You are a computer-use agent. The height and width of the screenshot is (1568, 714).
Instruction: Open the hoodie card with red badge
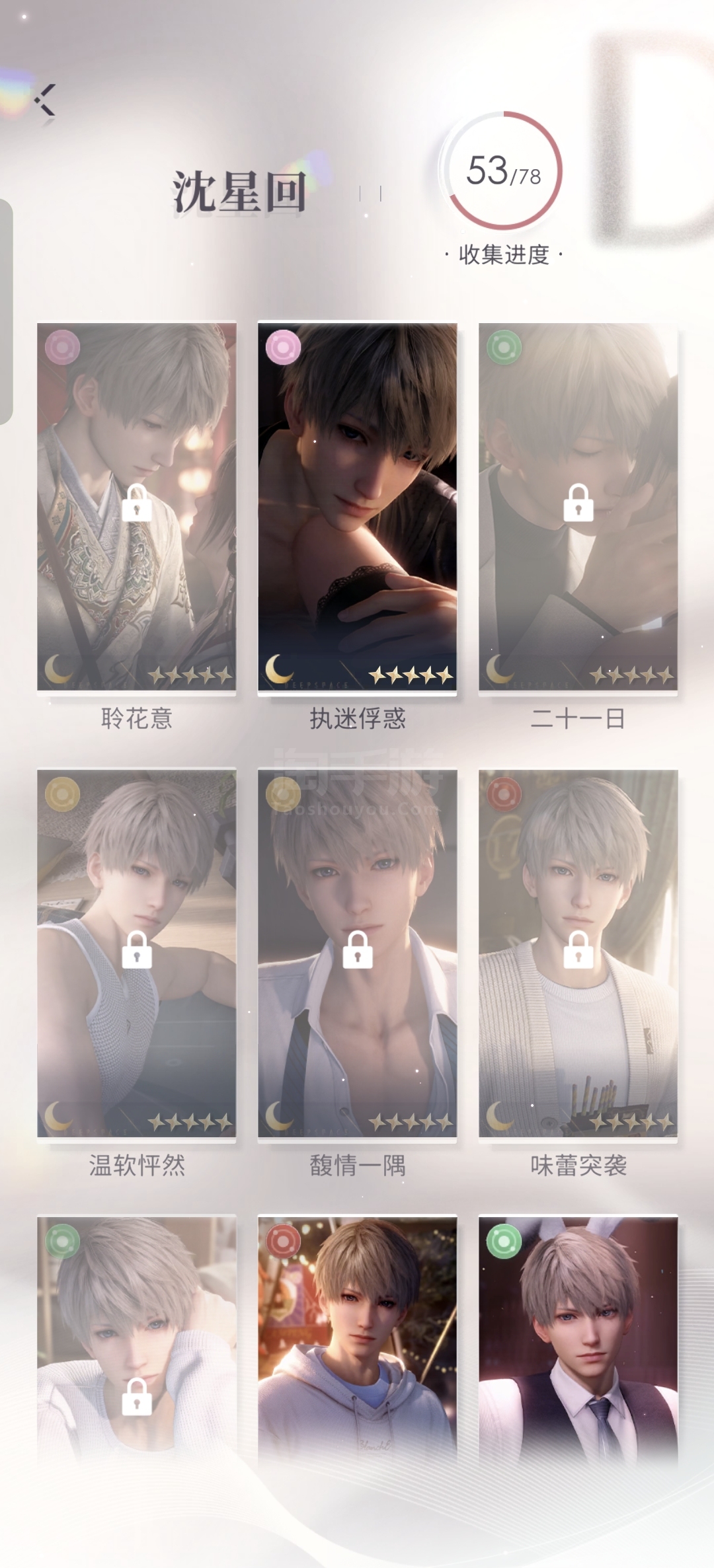pyautogui.click(x=357, y=1341)
